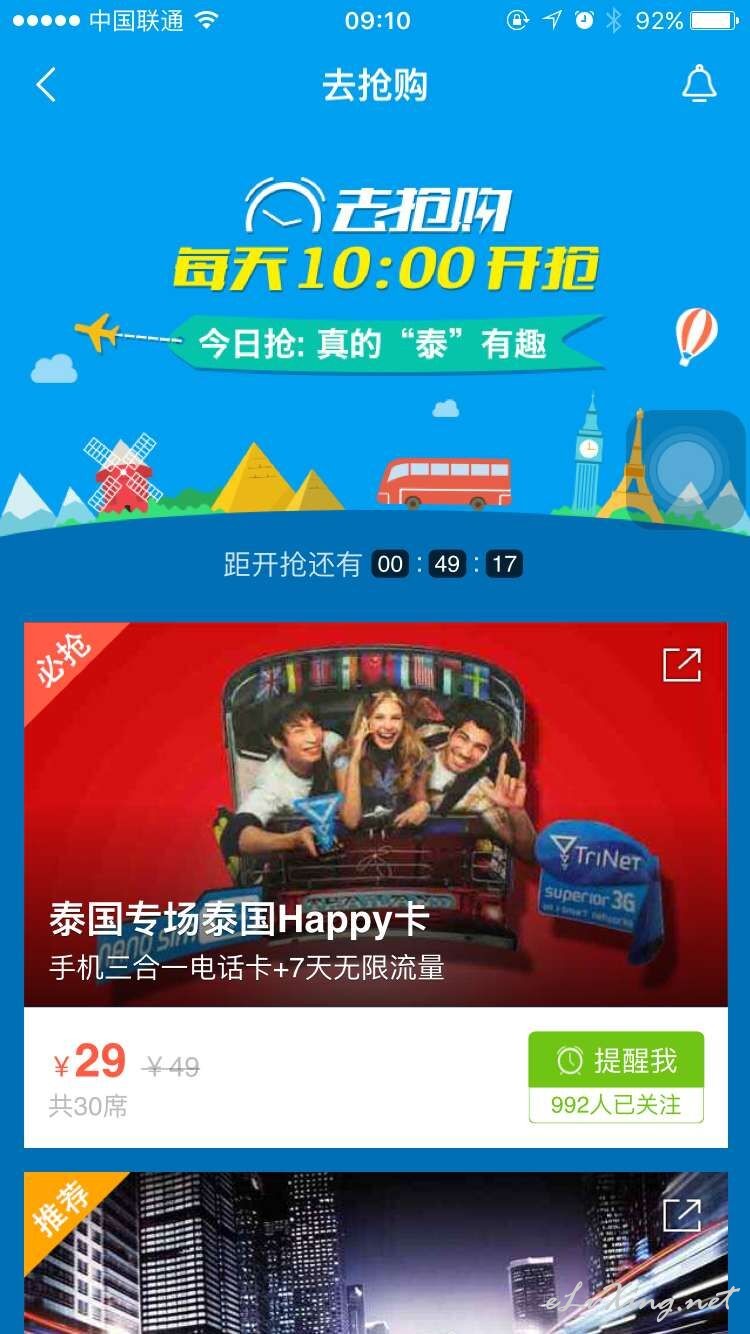This screenshot has width=750, height=1334.
Task: Tap 提醒我 for the 泰国Happy卡 deal
Action: pos(616,1060)
